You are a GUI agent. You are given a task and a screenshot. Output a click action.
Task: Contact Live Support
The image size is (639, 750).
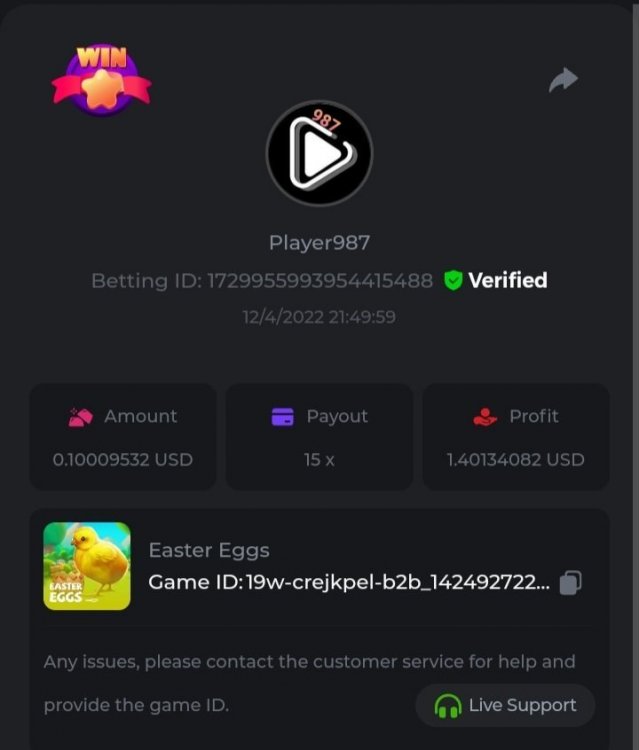point(506,705)
